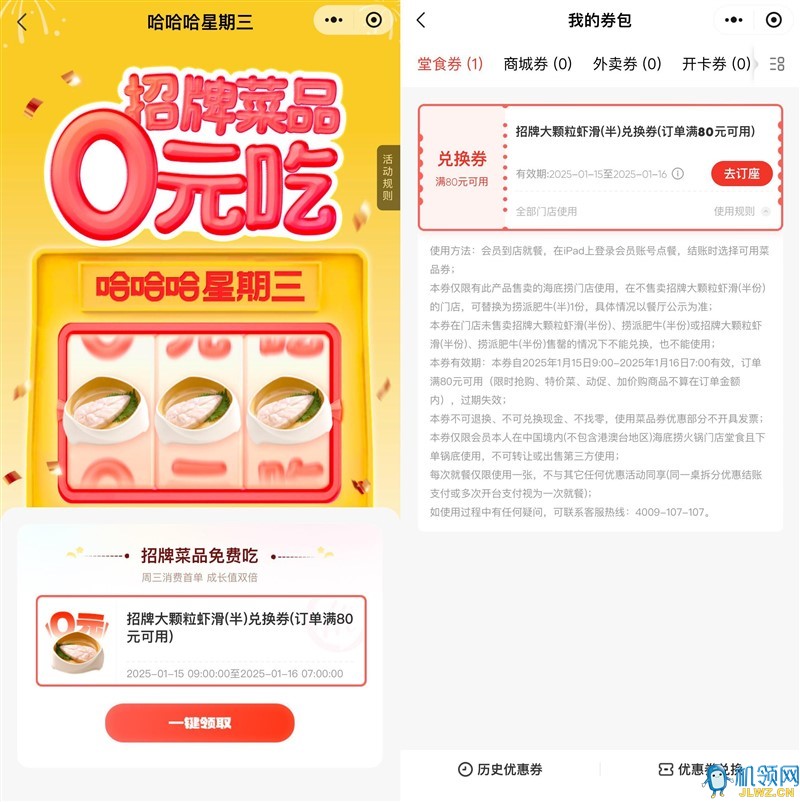This screenshot has height=802, width=800.
Task: Go back from 哈哈哈星期三 page
Action: [x=22, y=20]
